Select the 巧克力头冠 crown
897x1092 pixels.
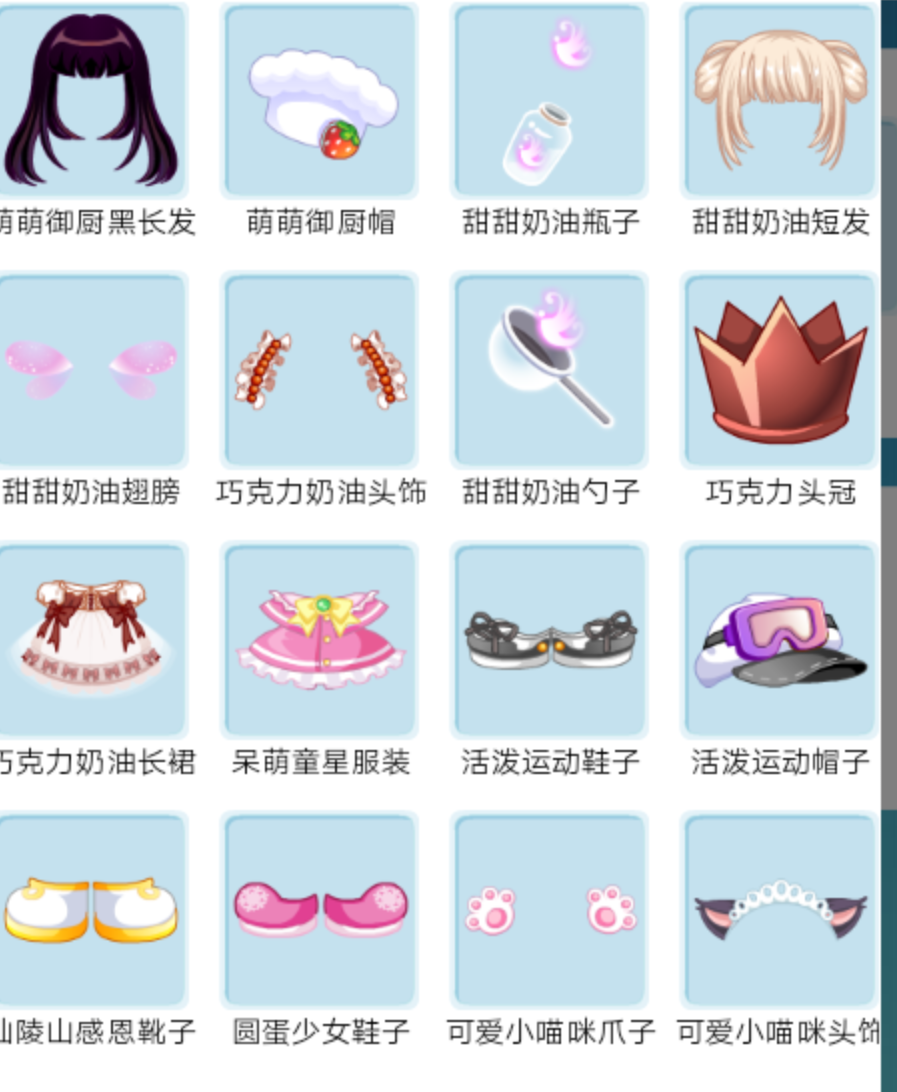(780, 370)
